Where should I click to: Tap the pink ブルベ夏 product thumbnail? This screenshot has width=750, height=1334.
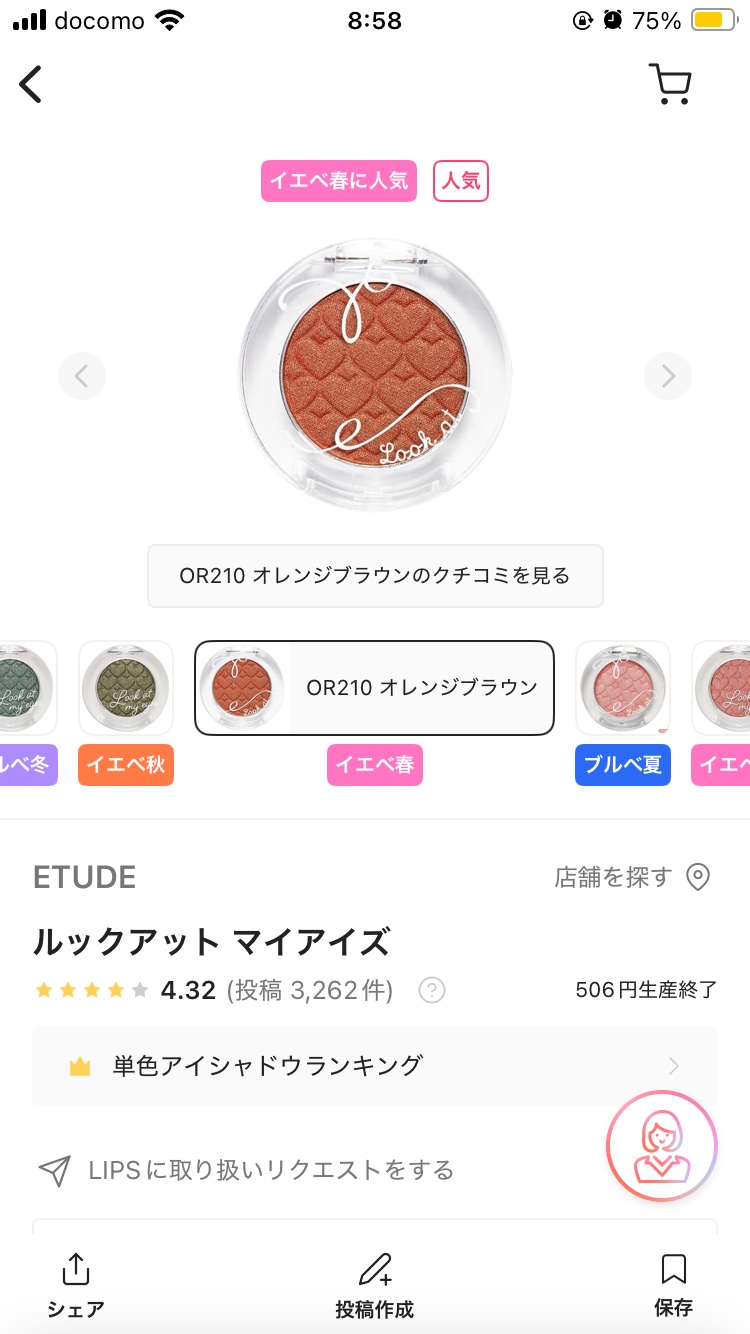[622, 687]
